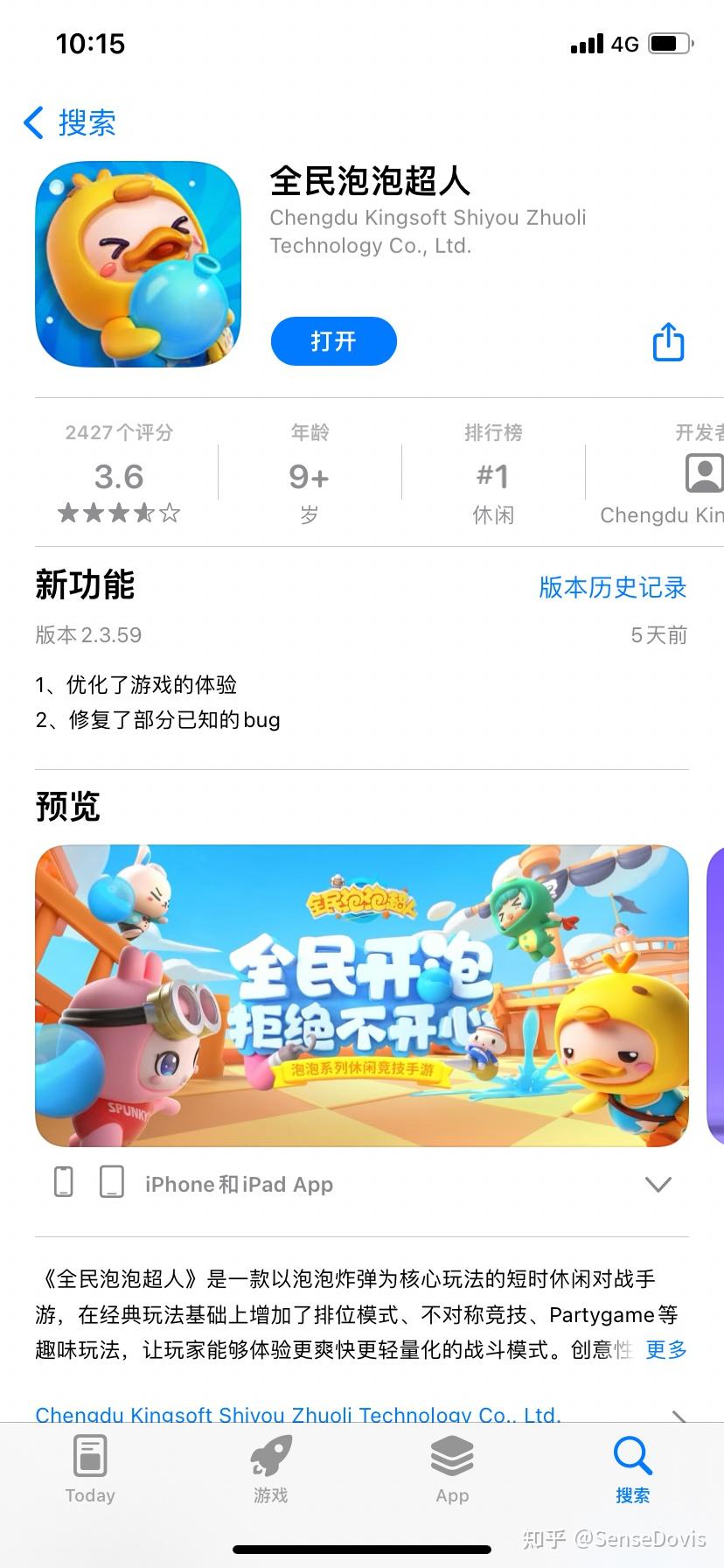This screenshot has width=724, height=1568.
Task: Go back to 搜索 results
Action: [x=71, y=123]
